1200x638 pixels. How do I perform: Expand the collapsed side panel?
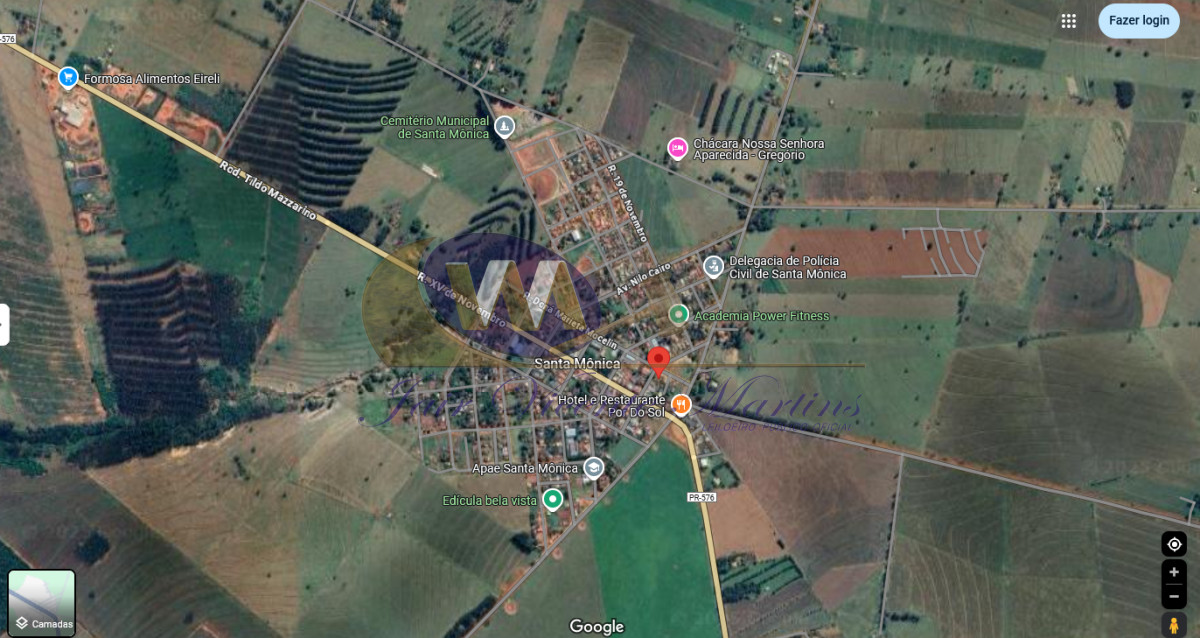click(4, 325)
